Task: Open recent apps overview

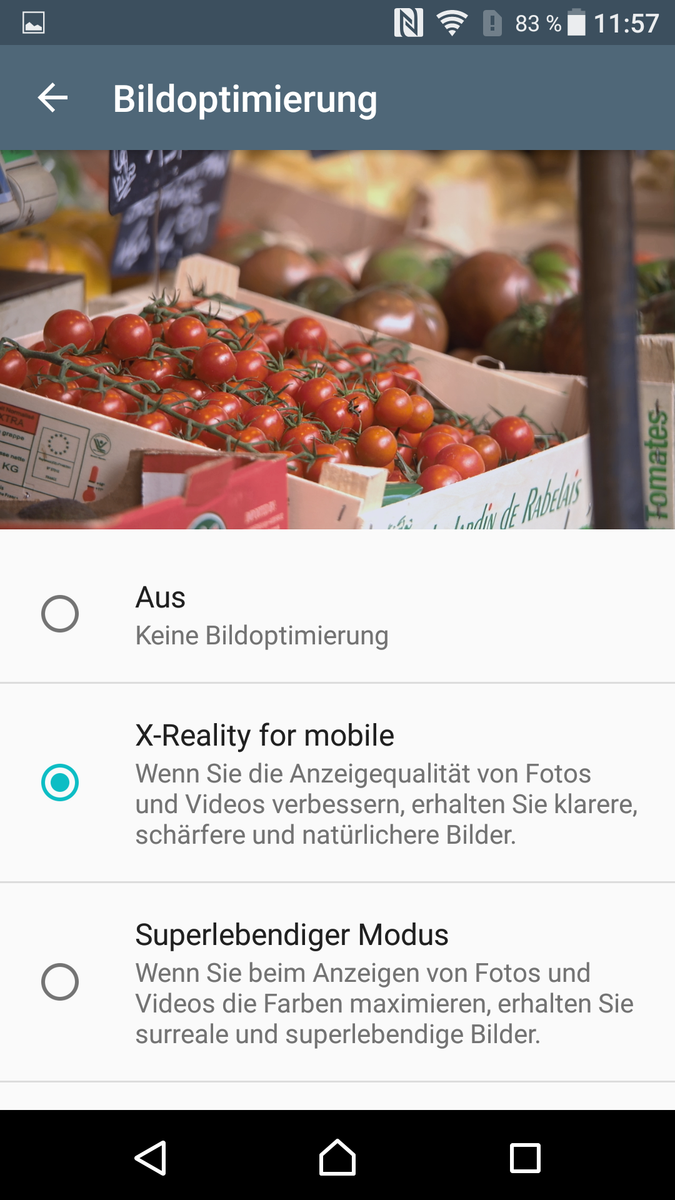Action: 524,1157
